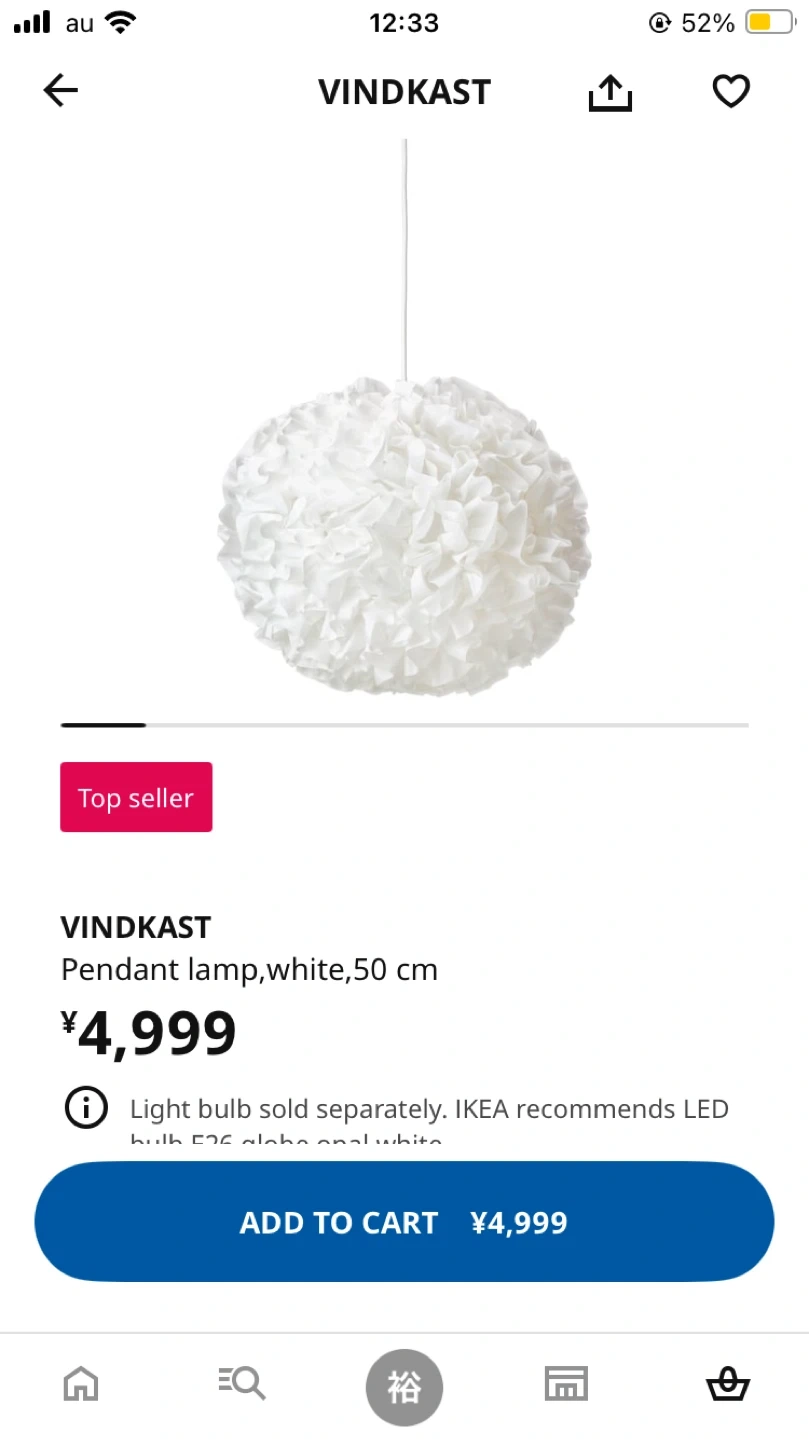Screen dimensions: 809x1440
Task: Open the shopping basket tab
Action: (x=727, y=1385)
